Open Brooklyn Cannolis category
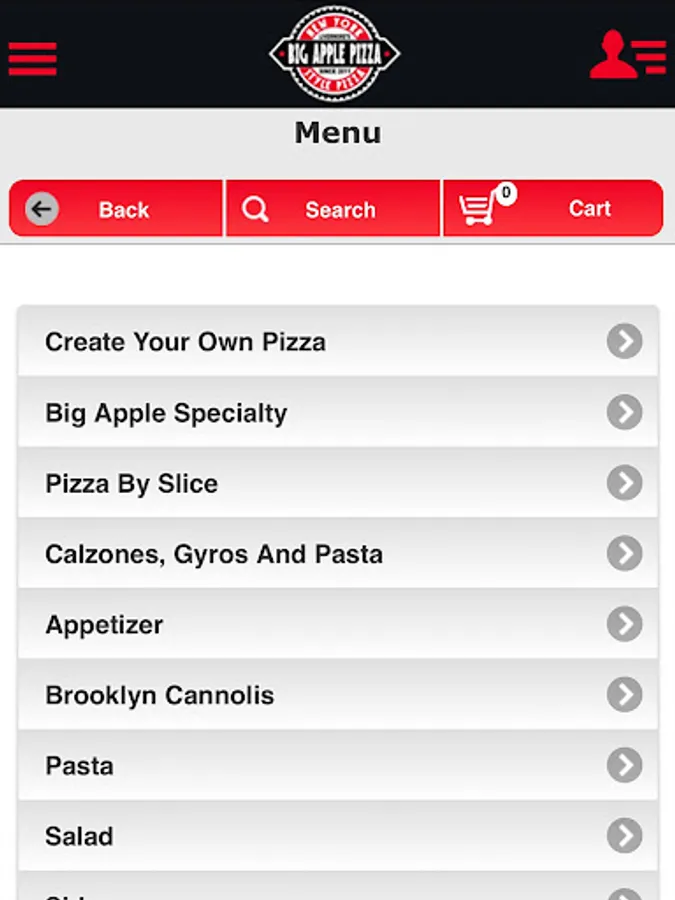The width and height of the screenshot is (675, 900). [338, 695]
